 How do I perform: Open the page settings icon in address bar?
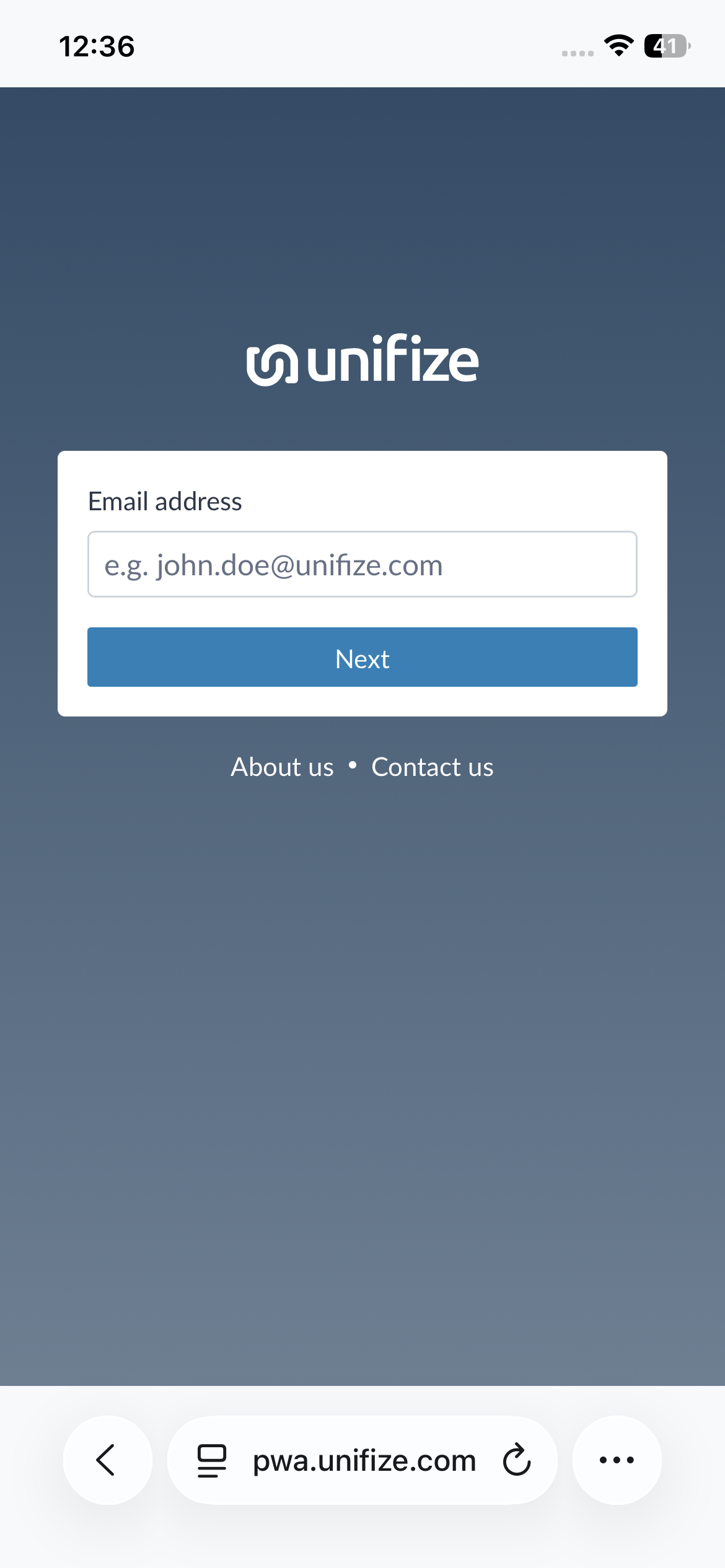pos(212,1460)
